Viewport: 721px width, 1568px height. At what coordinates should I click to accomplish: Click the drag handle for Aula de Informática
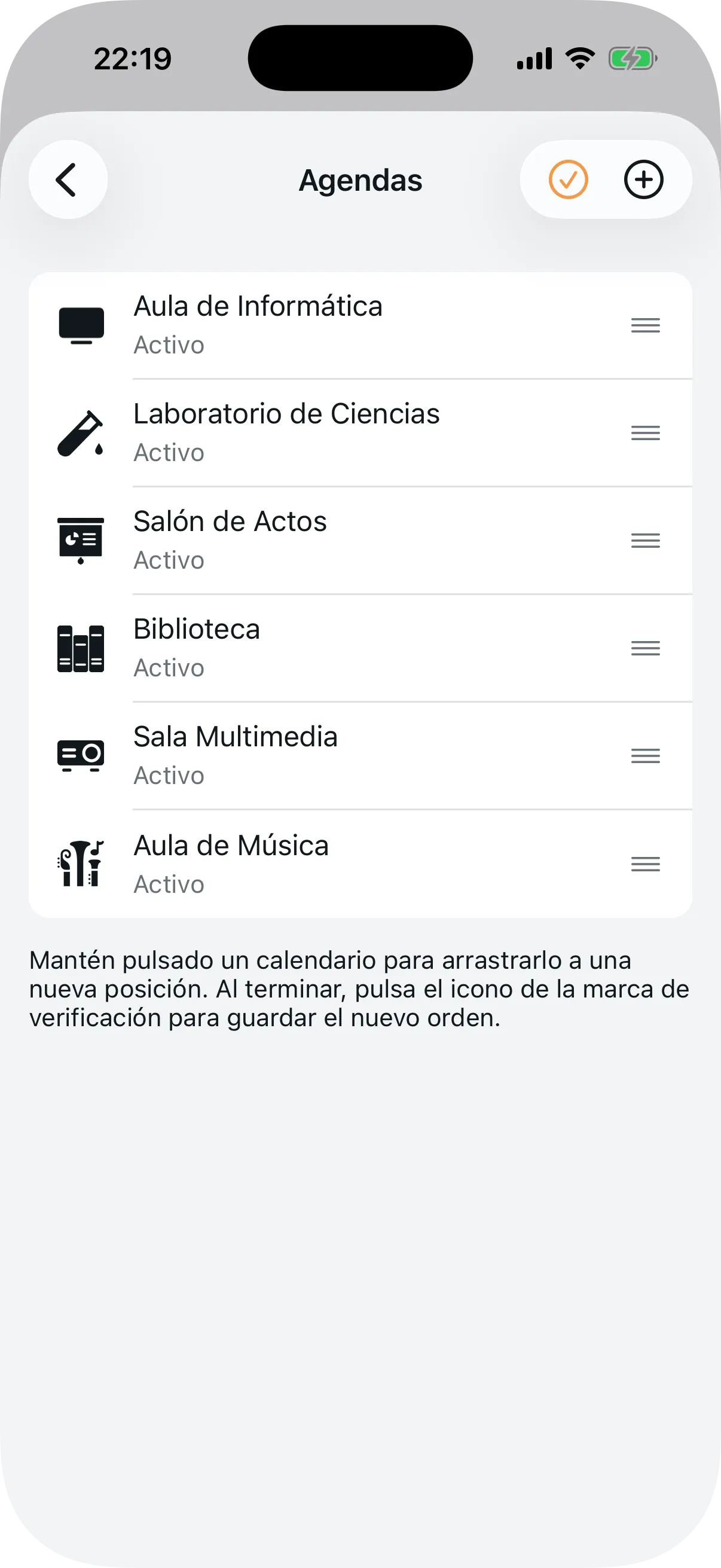(x=645, y=326)
